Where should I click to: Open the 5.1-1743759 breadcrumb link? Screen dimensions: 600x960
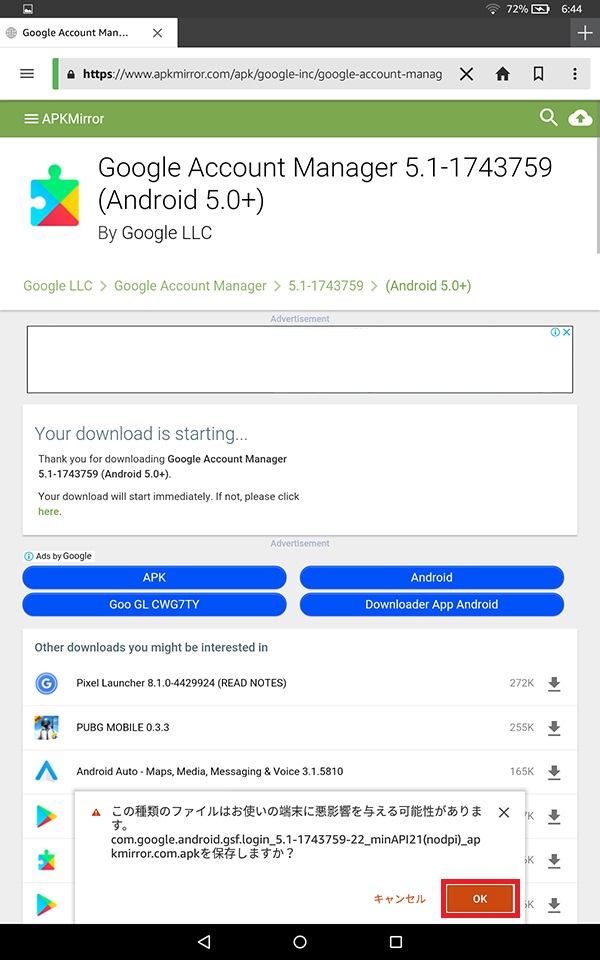point(326,286)
